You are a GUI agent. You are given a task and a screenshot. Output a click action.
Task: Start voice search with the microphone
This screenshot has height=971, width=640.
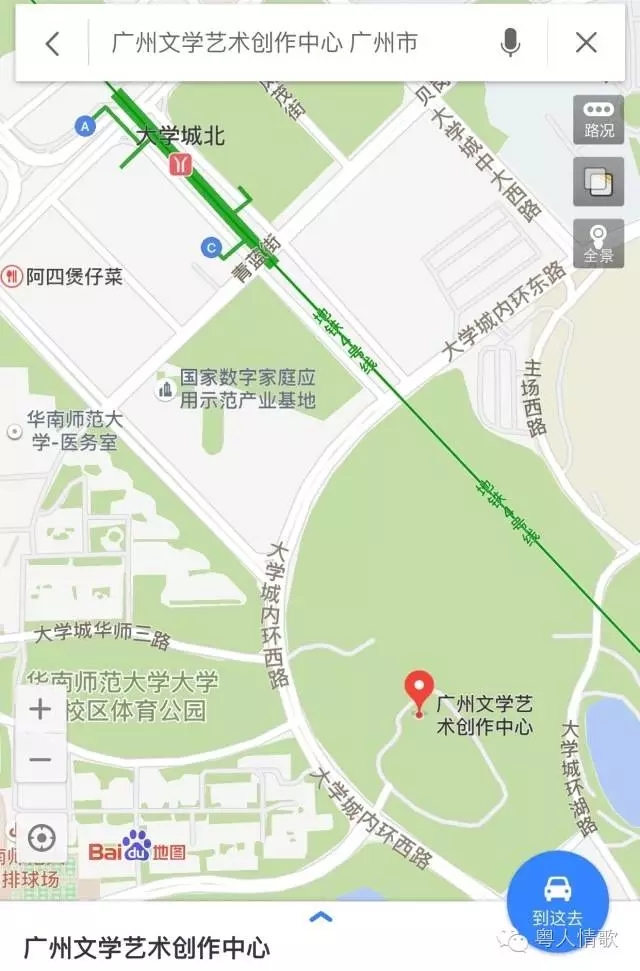pyautogui.click(x=510, y=42)
